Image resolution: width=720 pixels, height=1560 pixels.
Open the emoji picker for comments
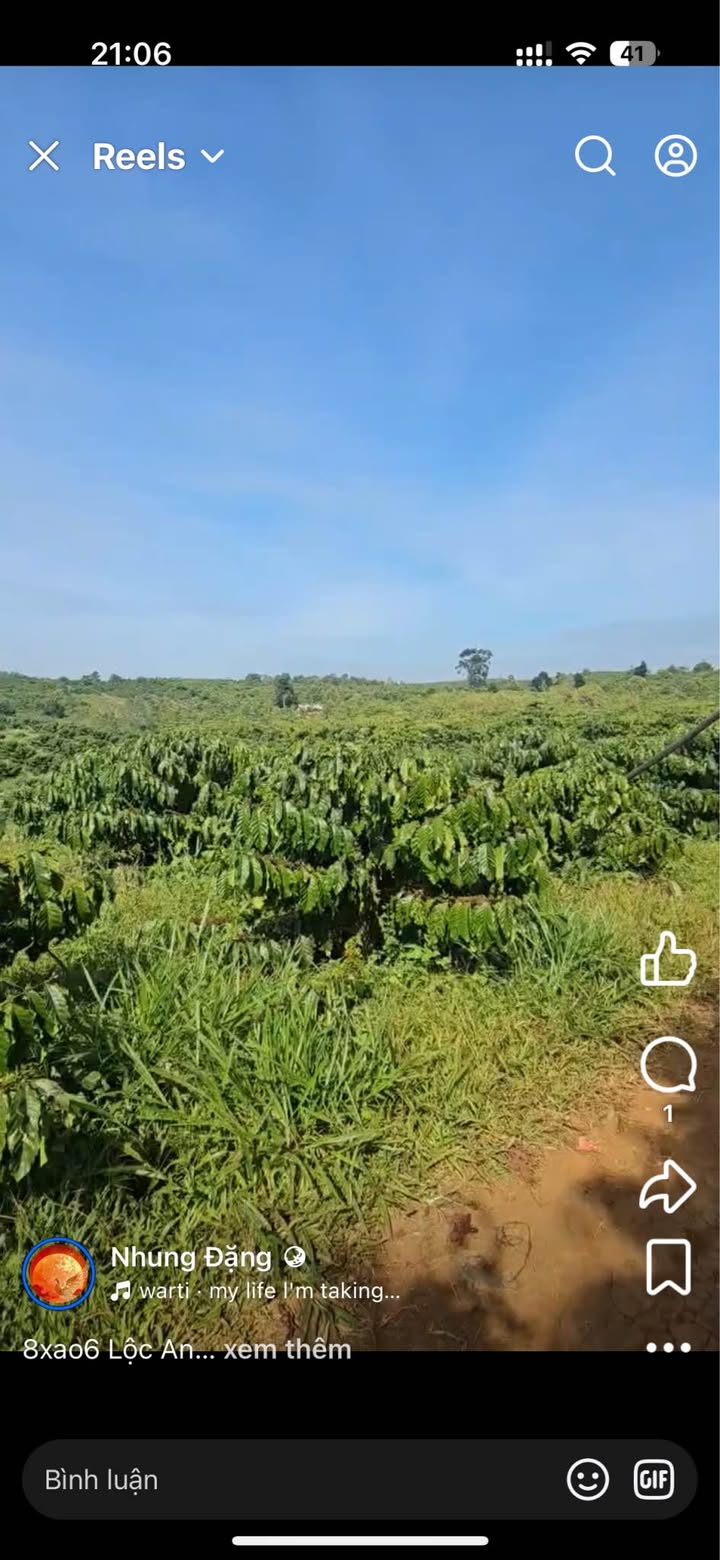(588, 1480)
